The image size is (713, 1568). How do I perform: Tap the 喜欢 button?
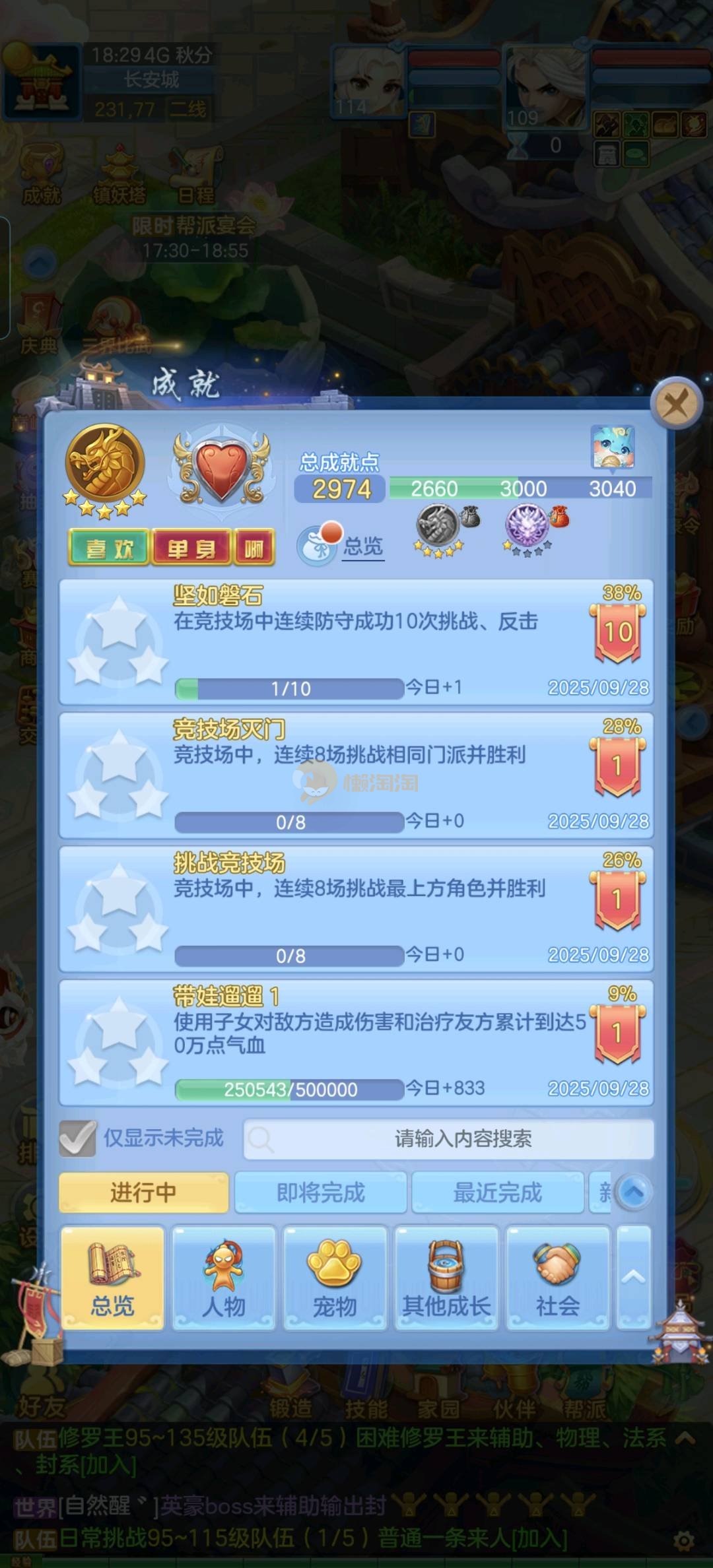point(110,548)
